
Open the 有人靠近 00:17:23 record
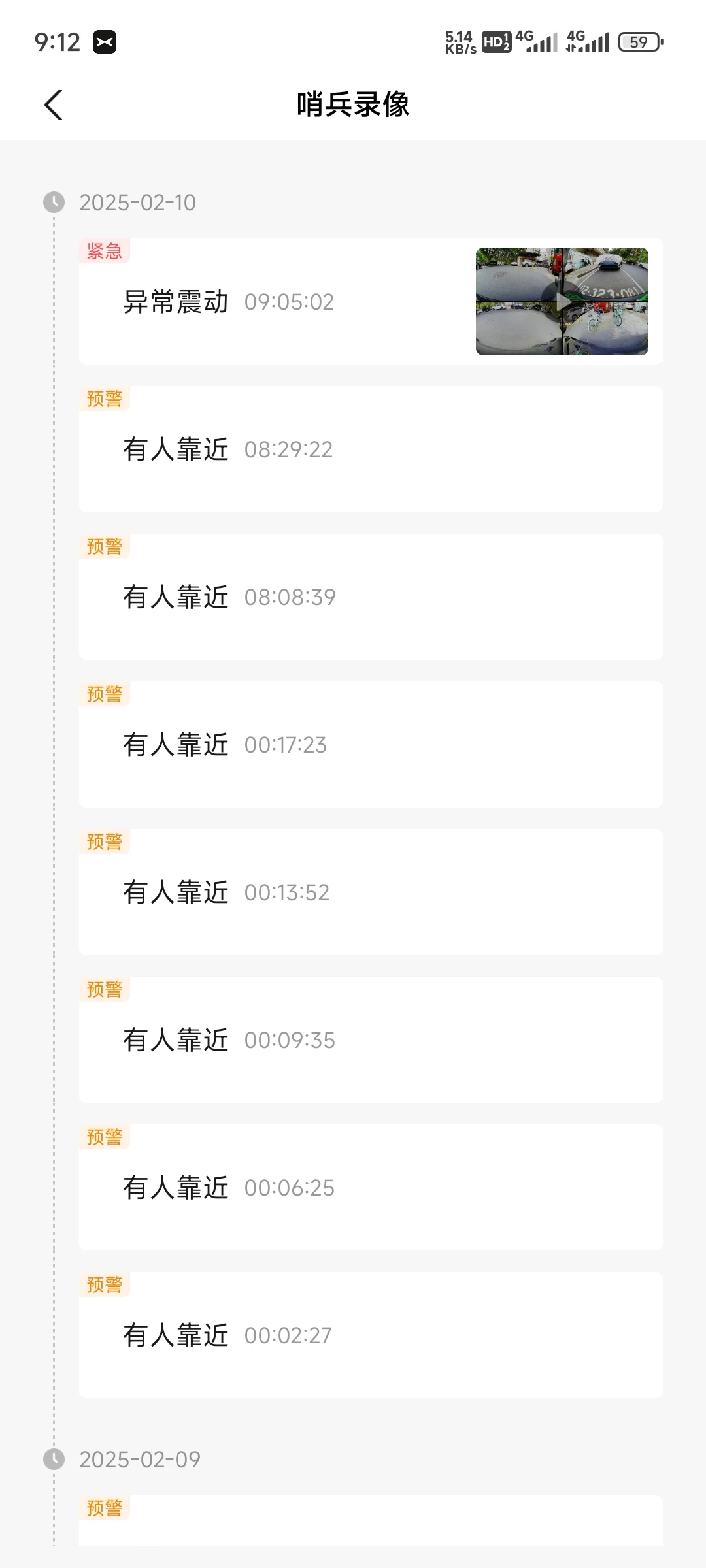tap(371, 744)
